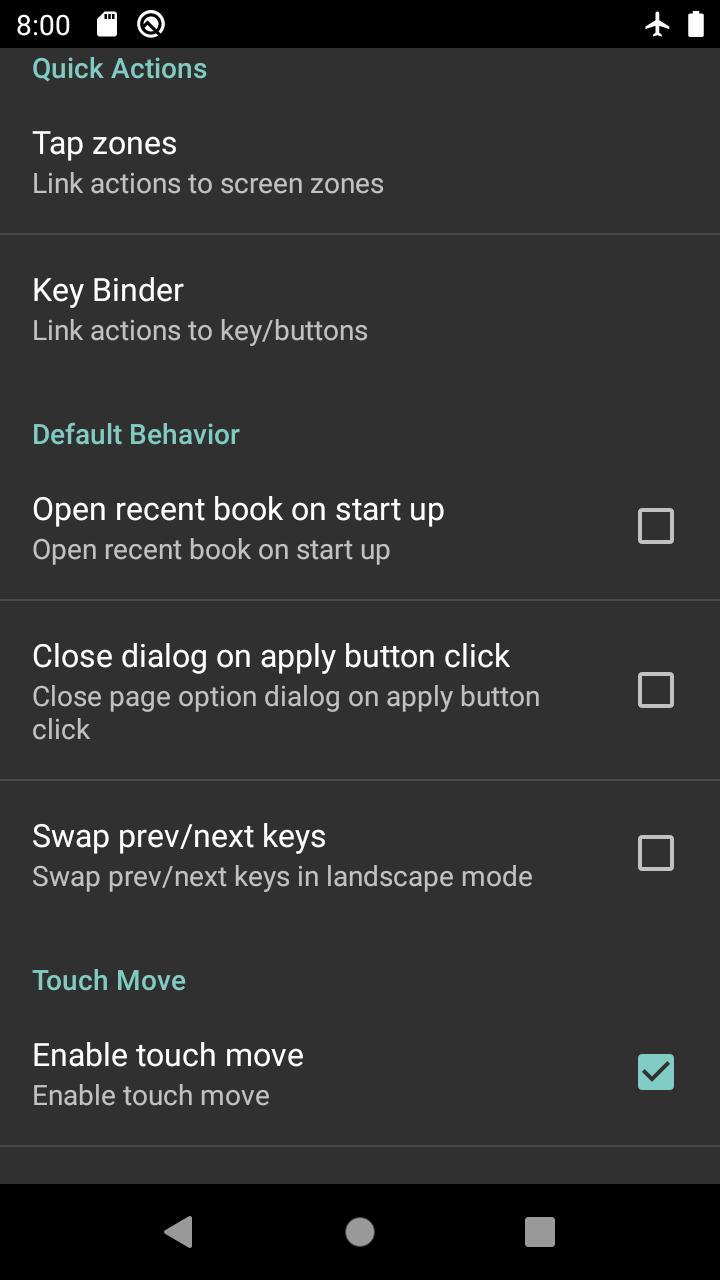The image size is (720, 1280).
Task: Tap the Swap prev/next keys label
Action: pyautogui.click(x=179, y=835)
